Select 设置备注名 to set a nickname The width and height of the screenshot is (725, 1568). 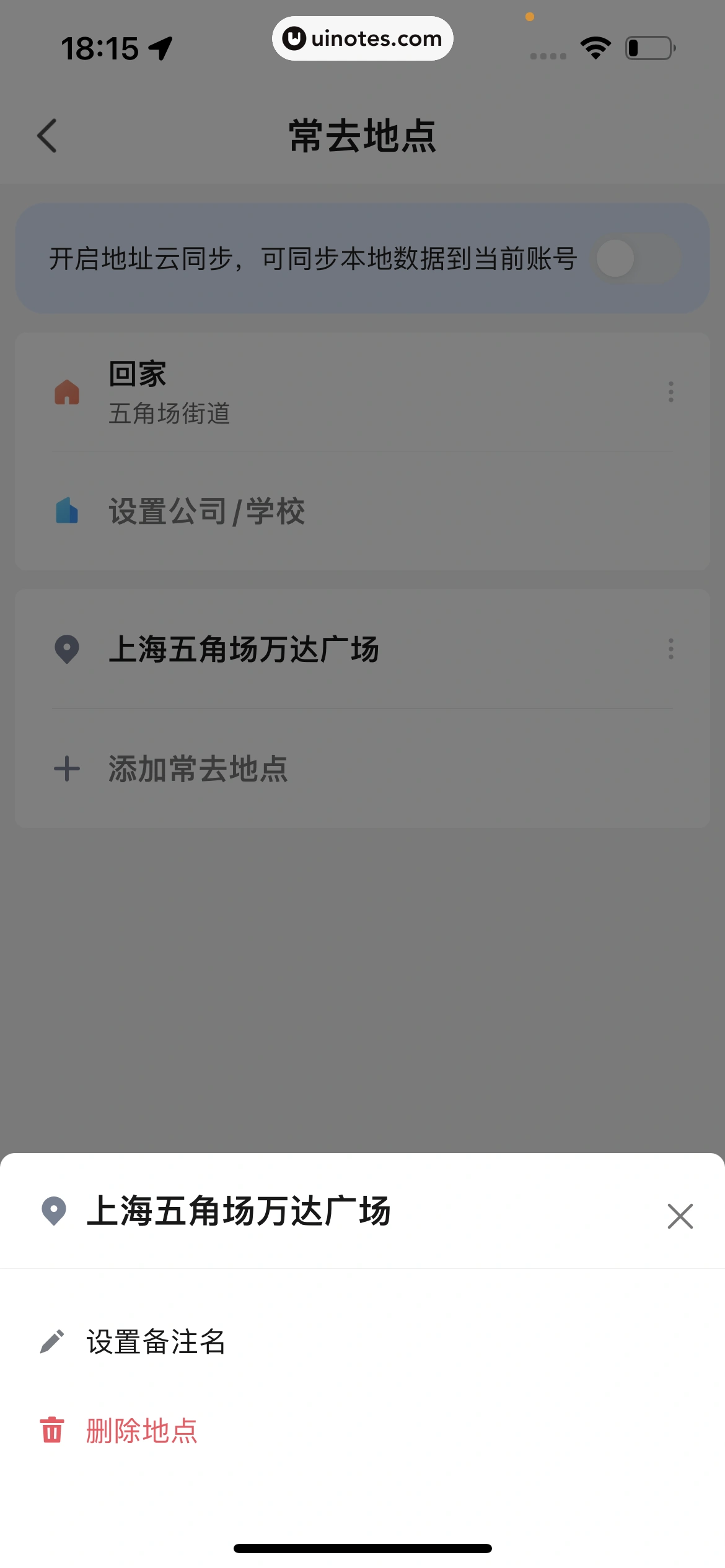coord(156,1342)
